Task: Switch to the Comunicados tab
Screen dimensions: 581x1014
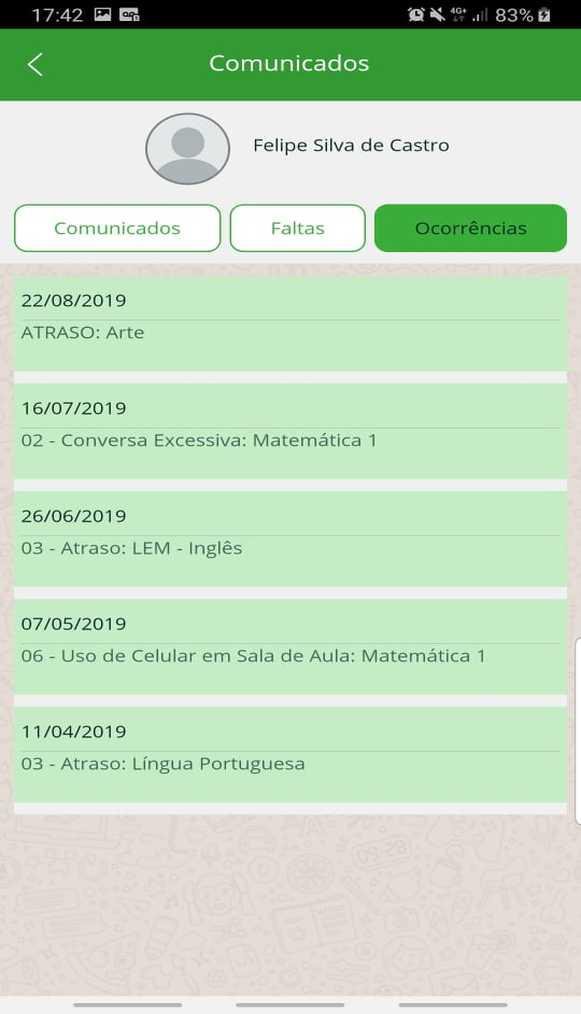Action: tap(117, 228)
